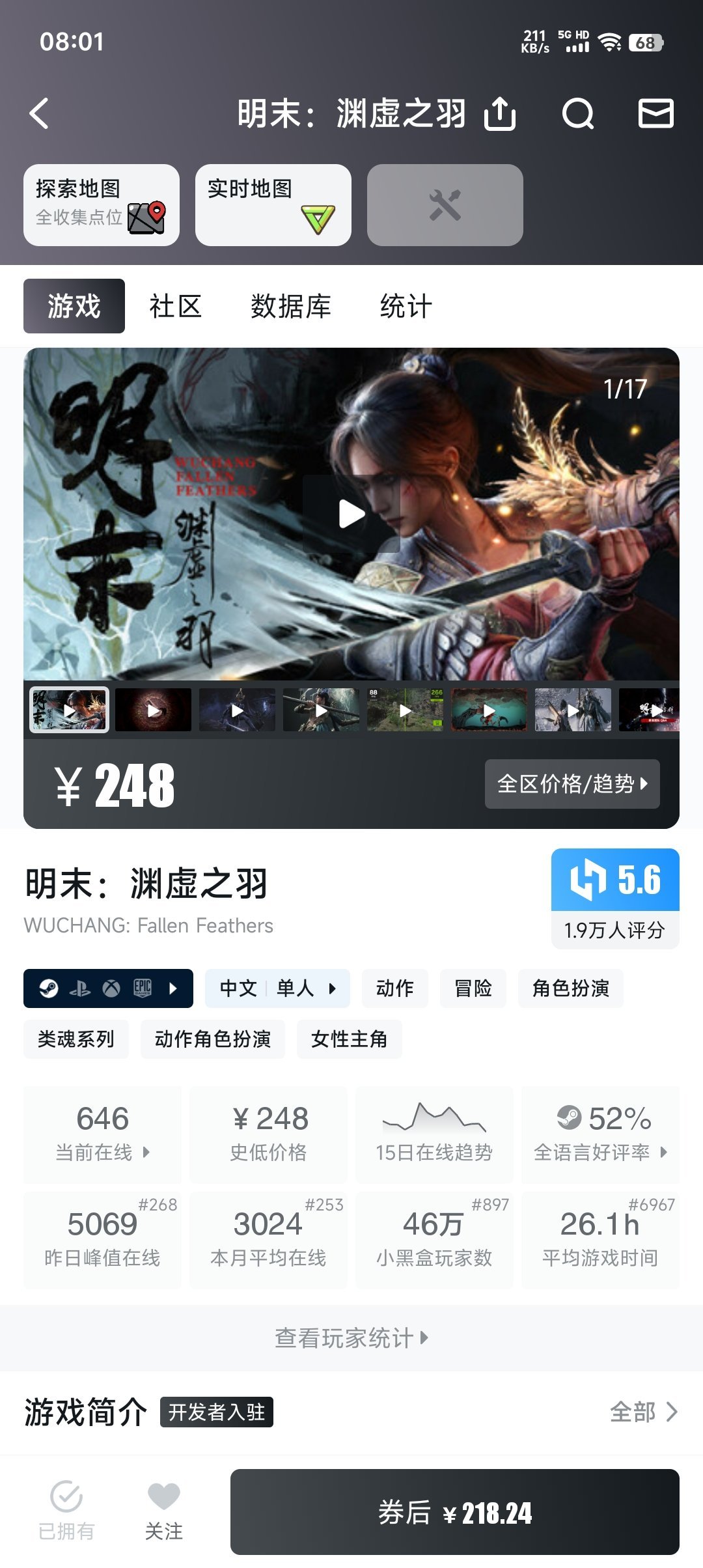Viewport: 703px width, 1568px height.
Task: Select the 类魂系列 tag
Action: 76,1039
